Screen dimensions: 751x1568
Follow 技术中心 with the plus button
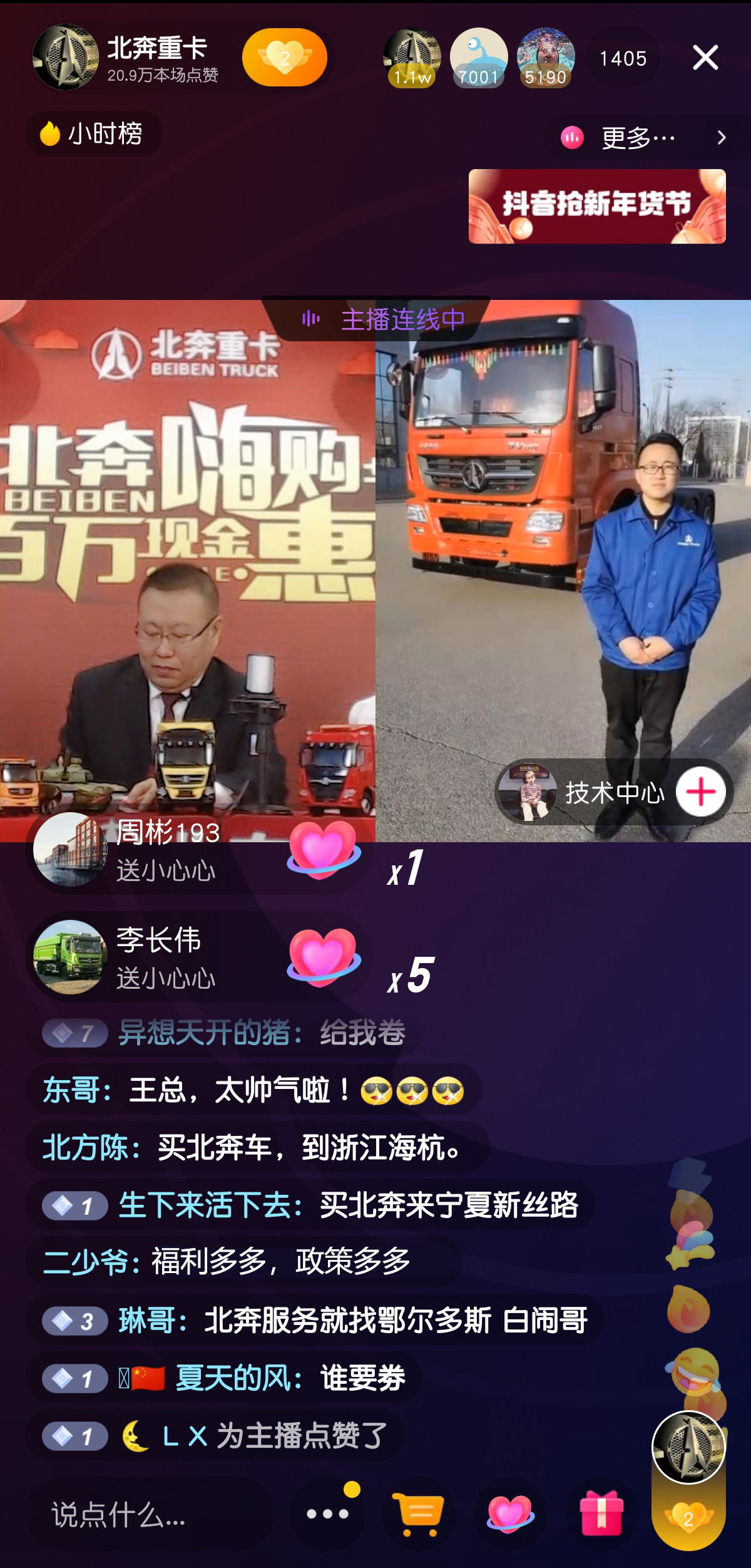pyautogui.click(x=701, y=792)
